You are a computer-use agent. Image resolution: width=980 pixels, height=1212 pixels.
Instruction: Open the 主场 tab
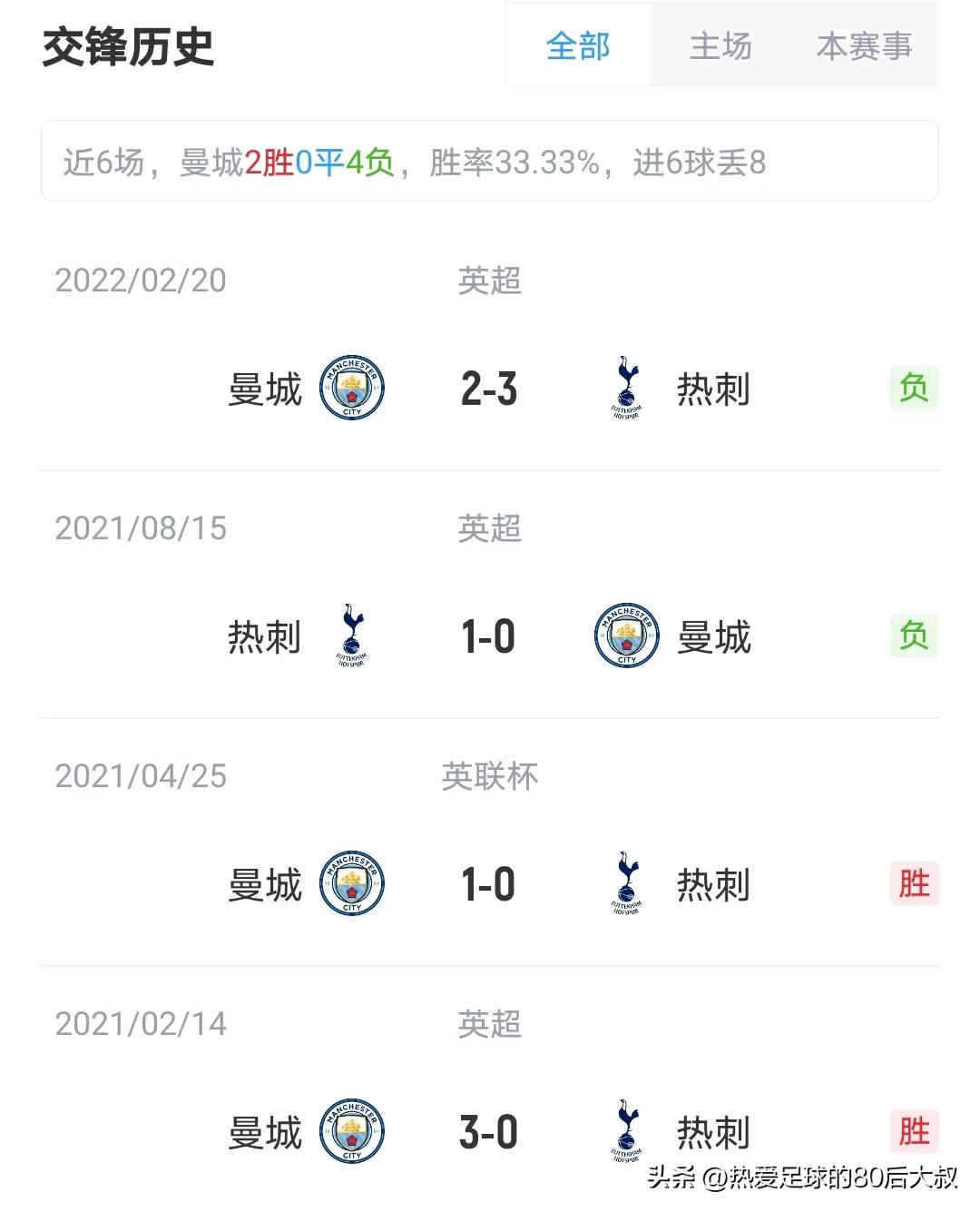click(x=721, y=47)
